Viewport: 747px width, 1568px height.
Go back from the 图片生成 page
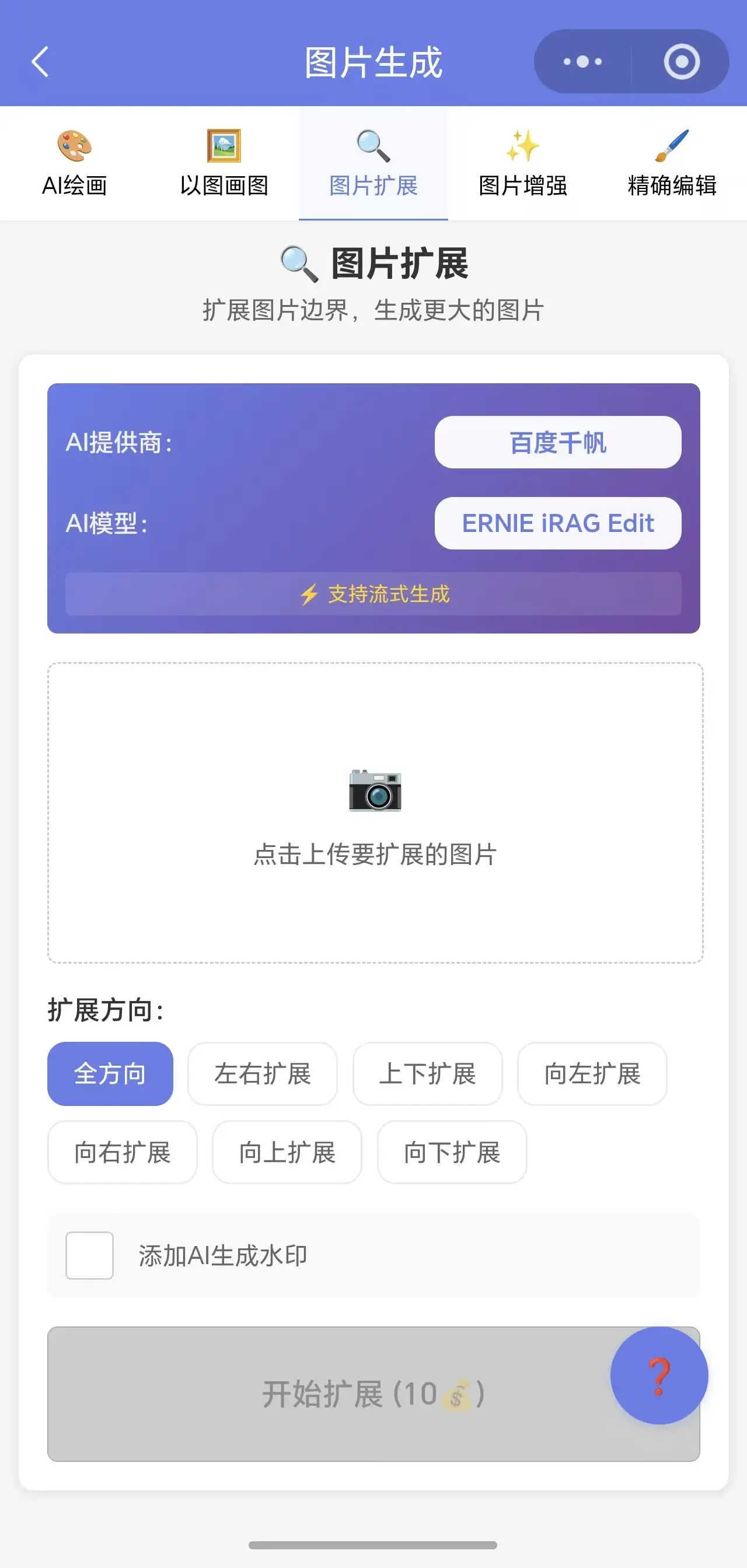point(40,62)
